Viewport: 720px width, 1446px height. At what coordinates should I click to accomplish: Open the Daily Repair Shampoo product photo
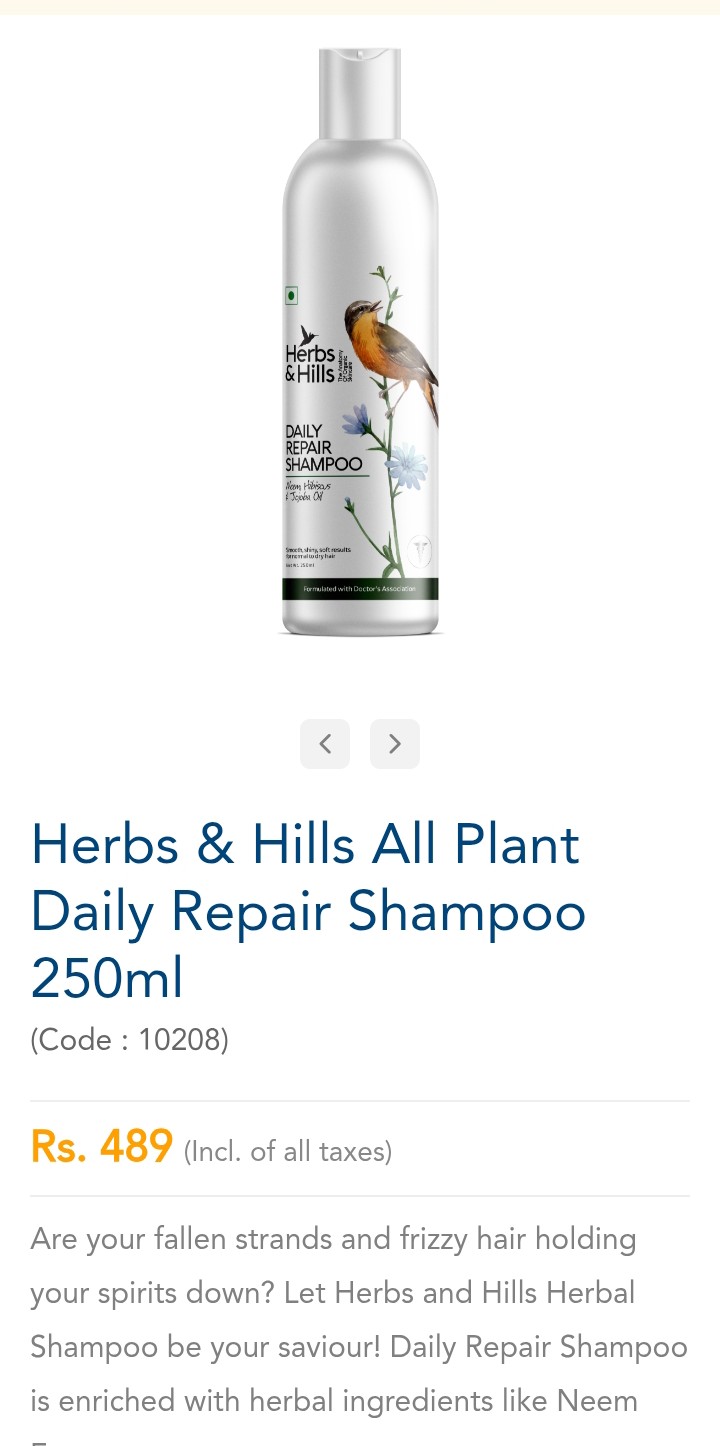click(x=360, y=342)
